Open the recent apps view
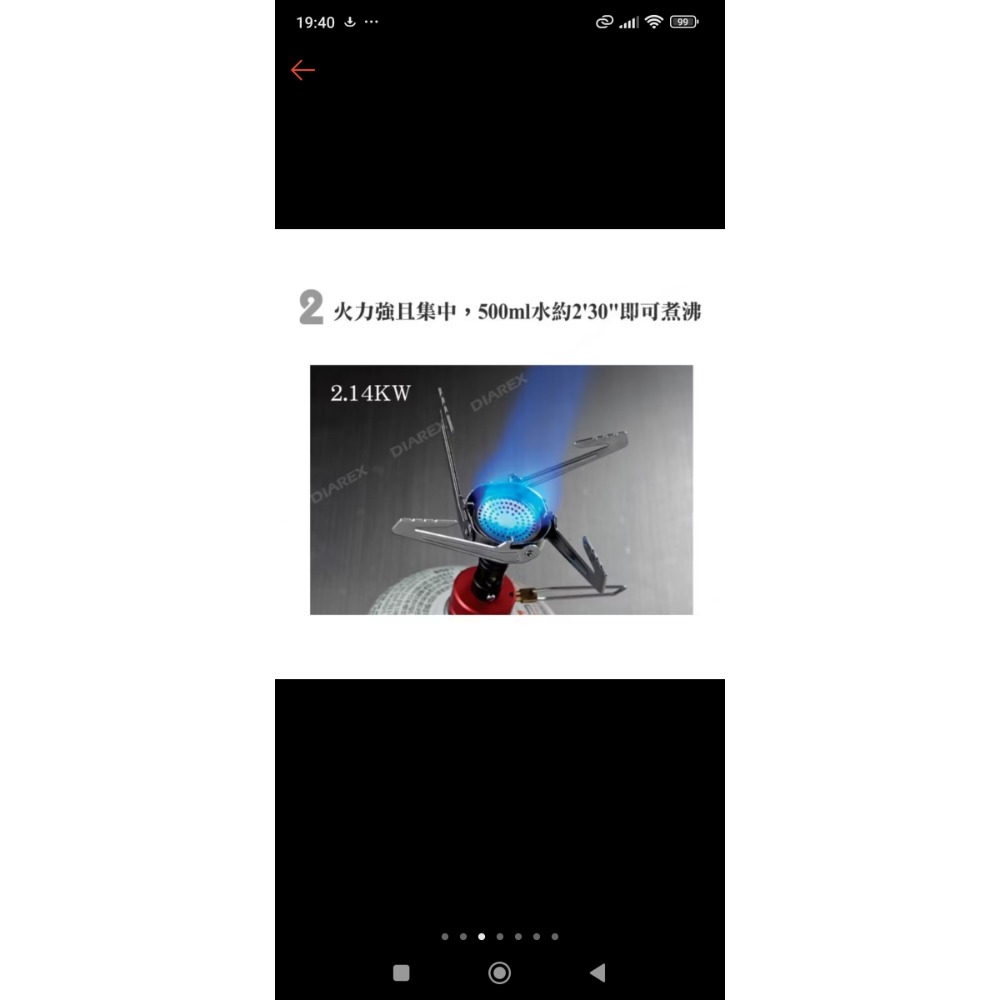 pyautogui.click(x=401, y=972)
